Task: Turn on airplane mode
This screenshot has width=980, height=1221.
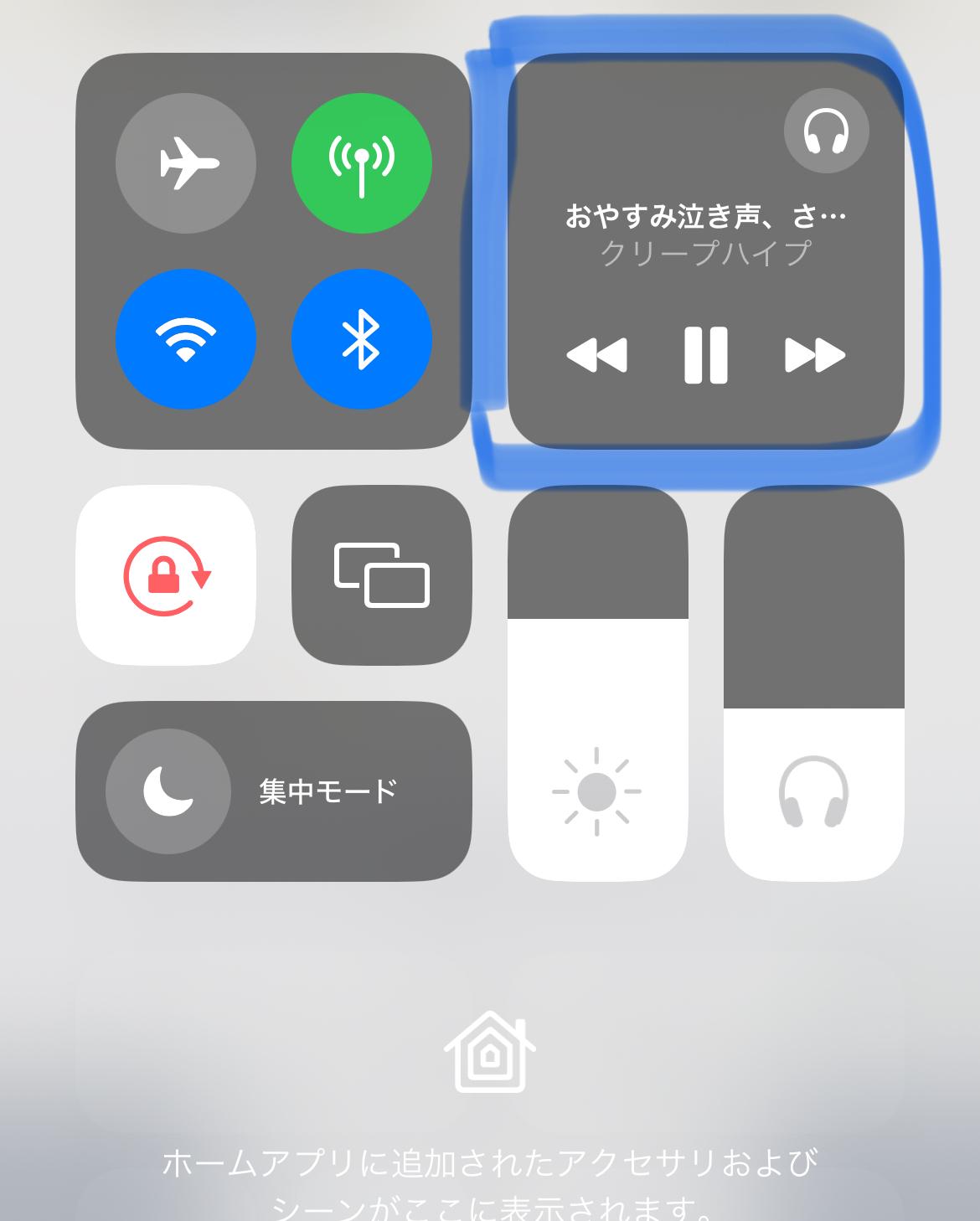Action: pyautogui.click(x=186, y=163)
